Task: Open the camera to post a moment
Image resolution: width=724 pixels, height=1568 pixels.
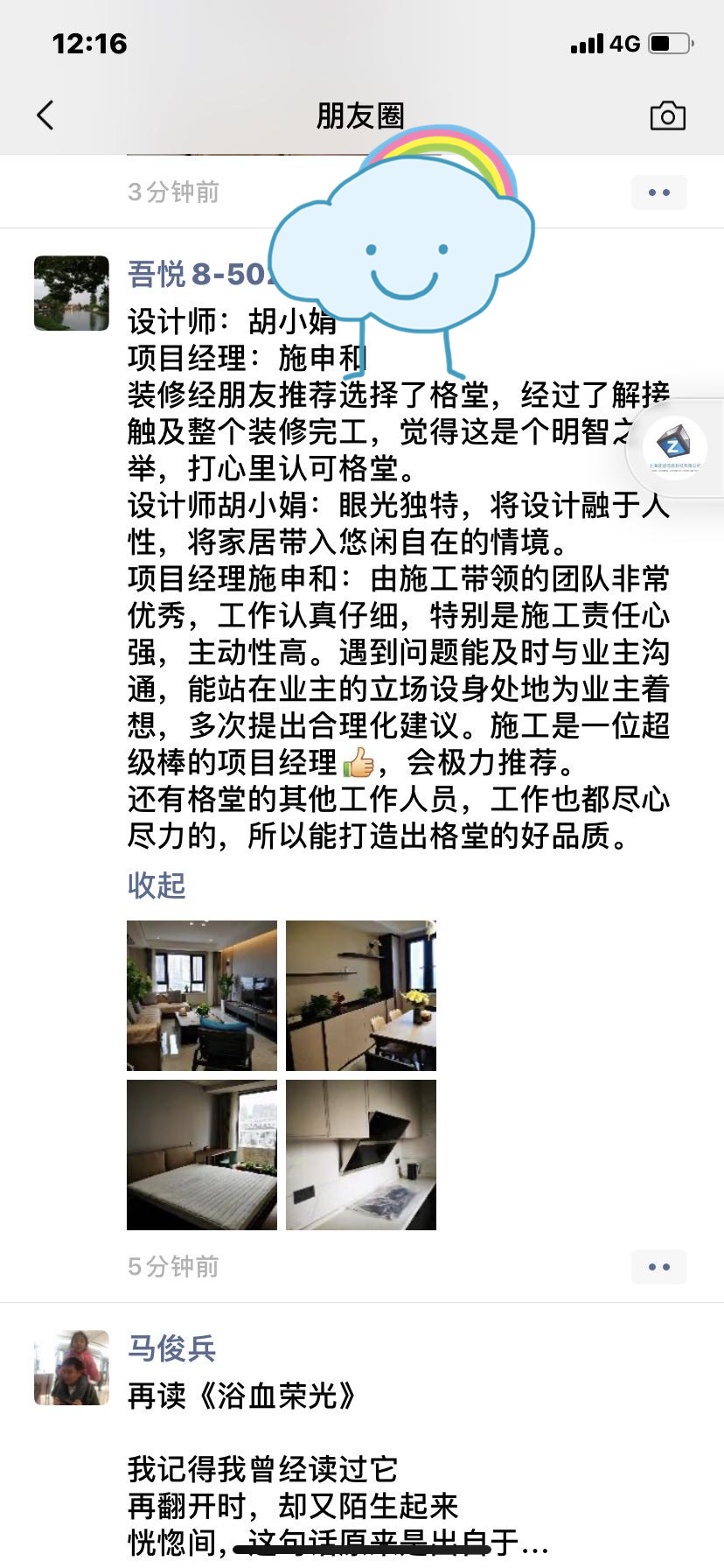Action: pos(667,115)
